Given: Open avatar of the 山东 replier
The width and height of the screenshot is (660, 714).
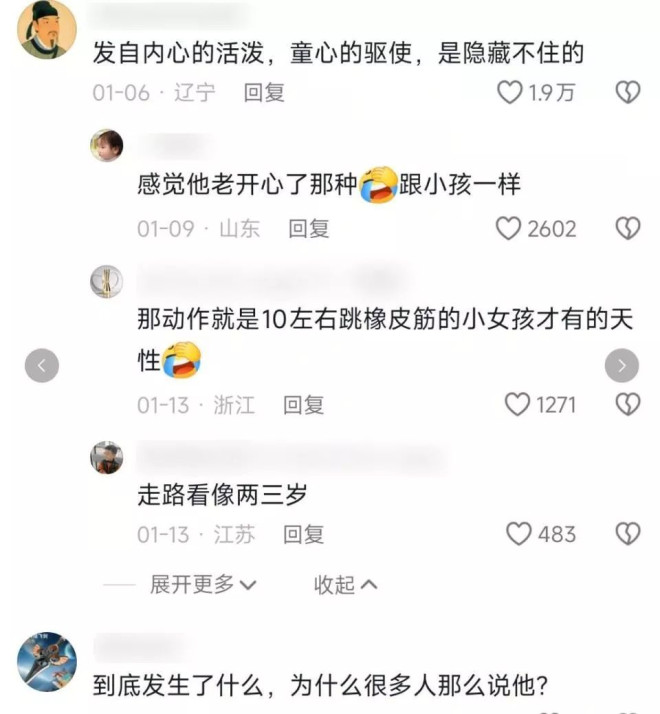Looking at the screenshot, I should click(x=107, y=146).
